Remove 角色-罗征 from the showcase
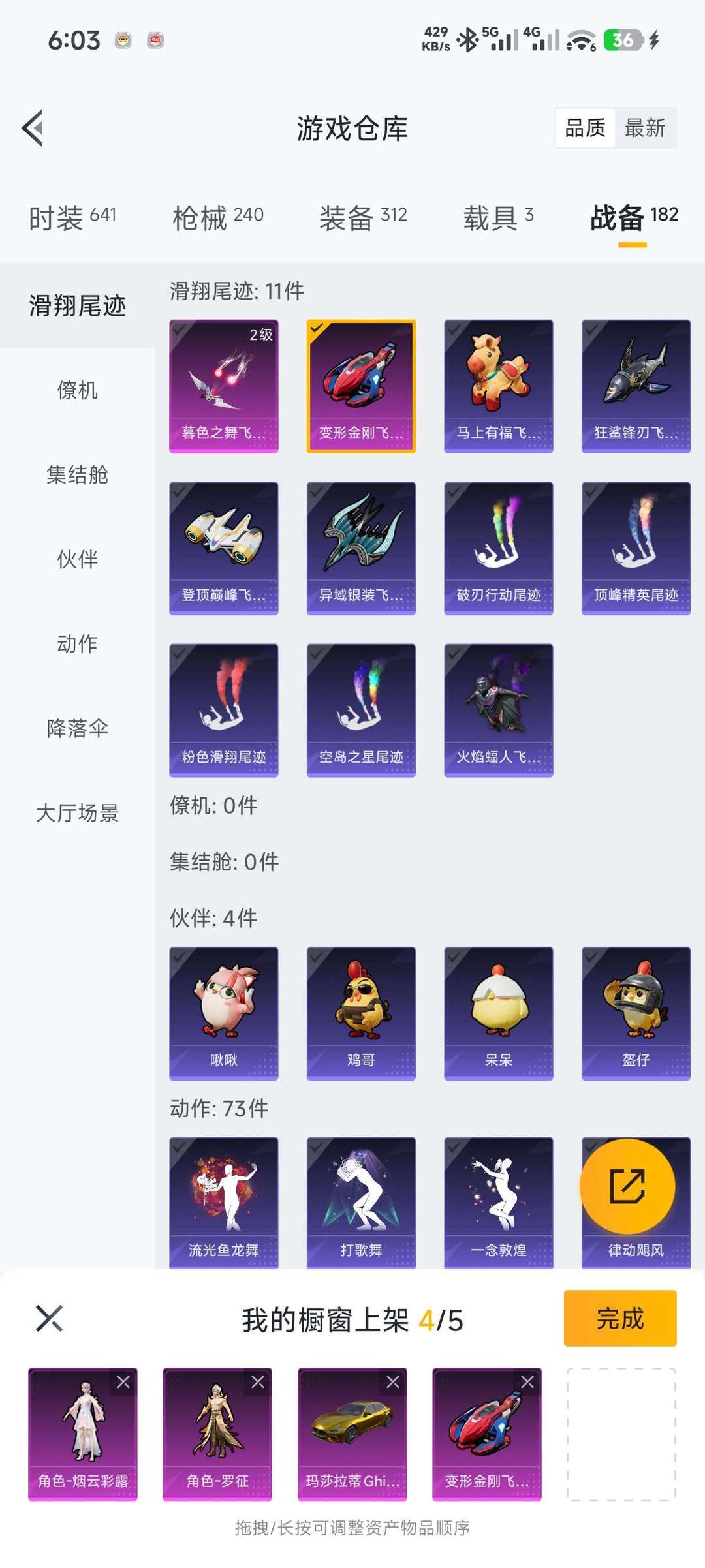Image resolution: width=705 pixels, height=1568 pixels. [258, 1382]
